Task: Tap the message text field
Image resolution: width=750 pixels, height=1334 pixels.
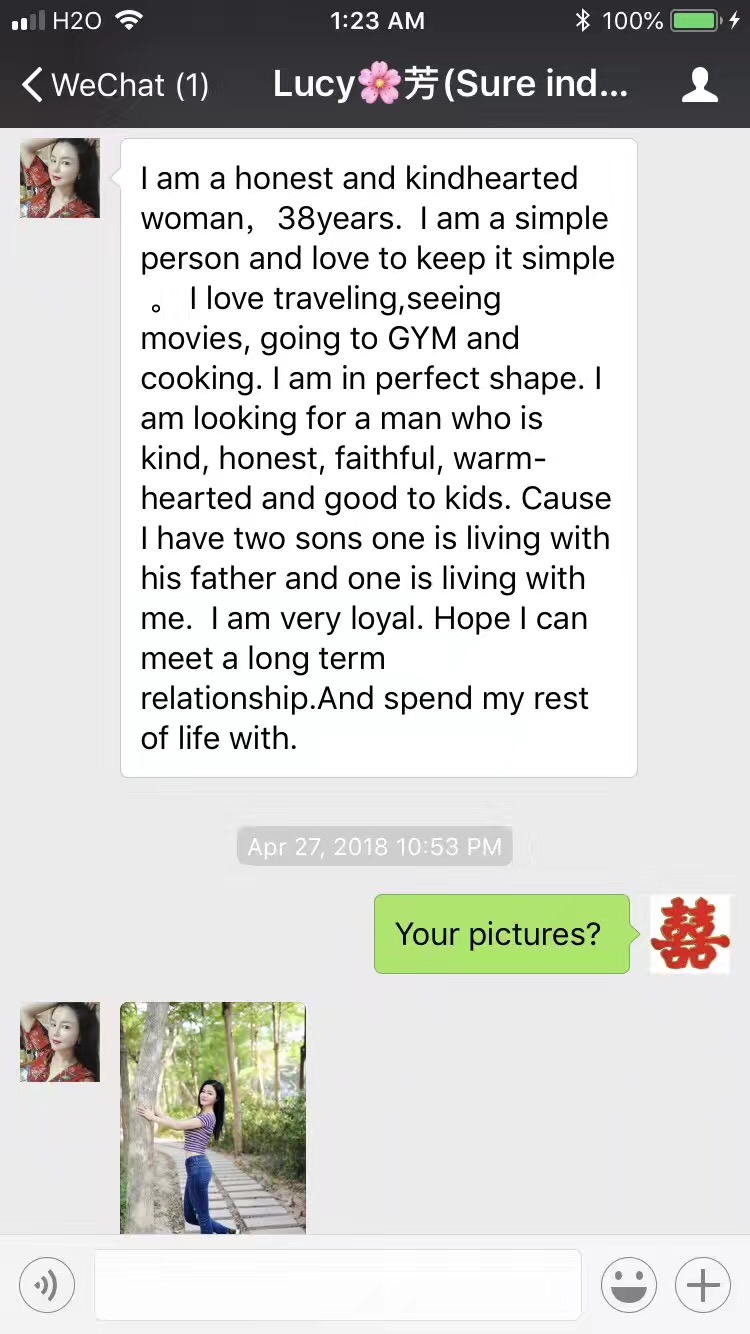Action: [x=337, y=1284]
